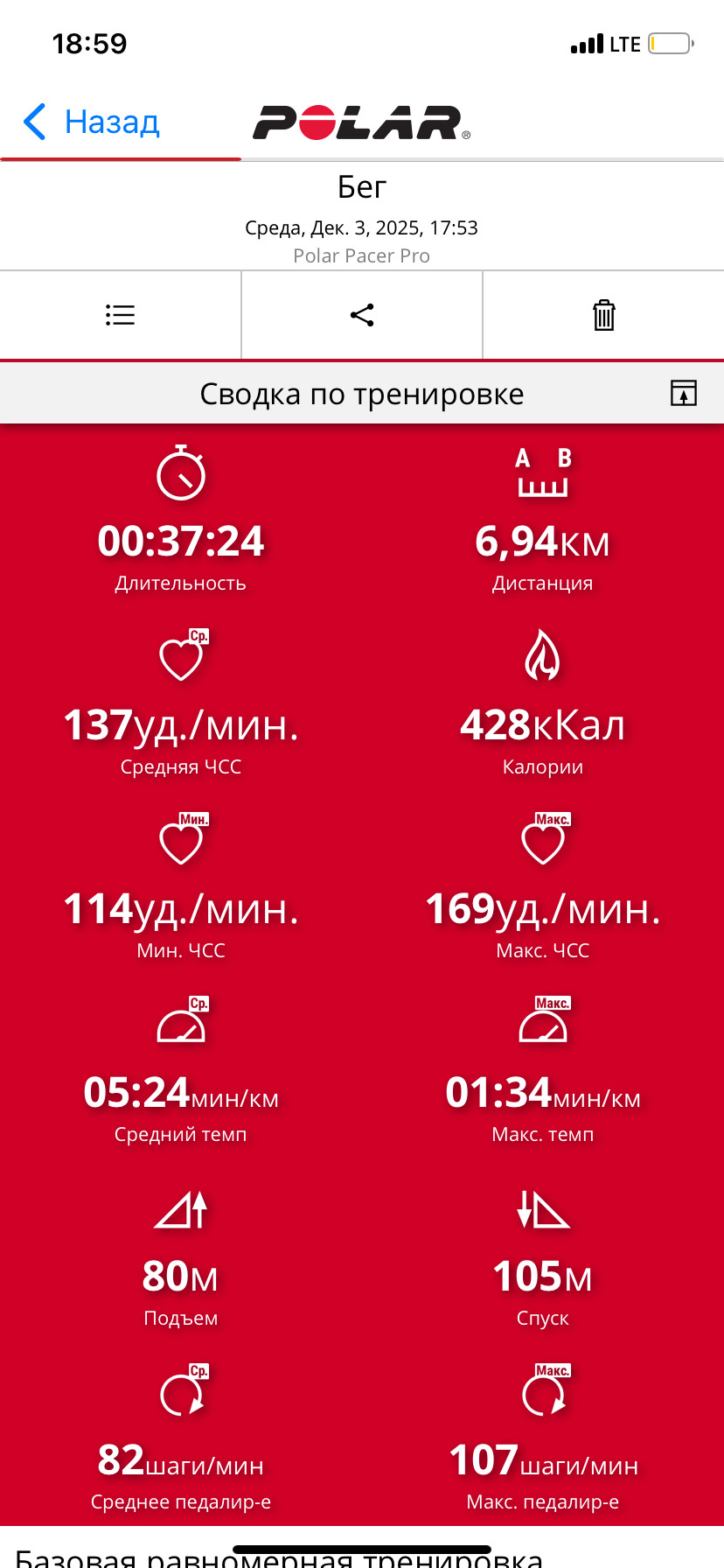
Task: Share this running workout
Action: 362,315
